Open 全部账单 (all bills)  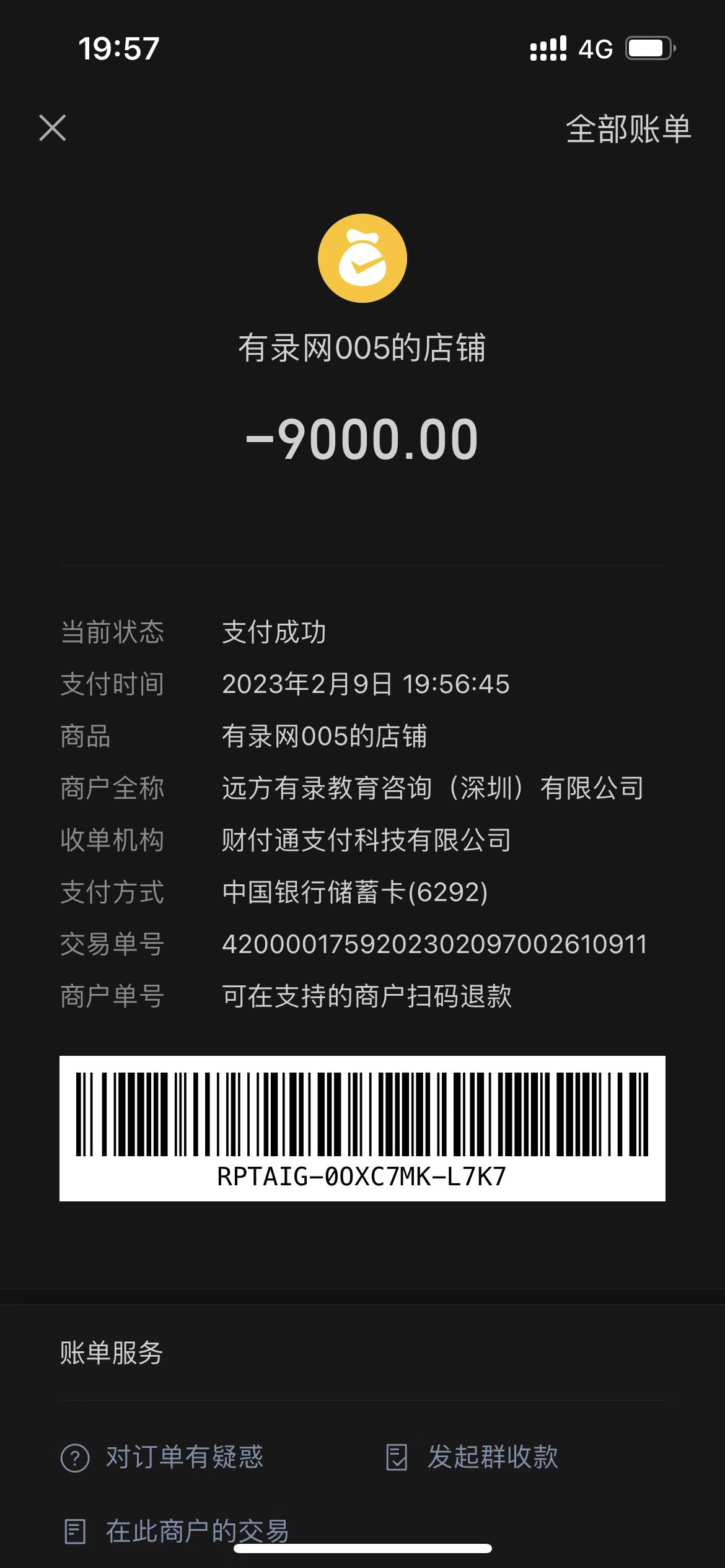point(628,129)
